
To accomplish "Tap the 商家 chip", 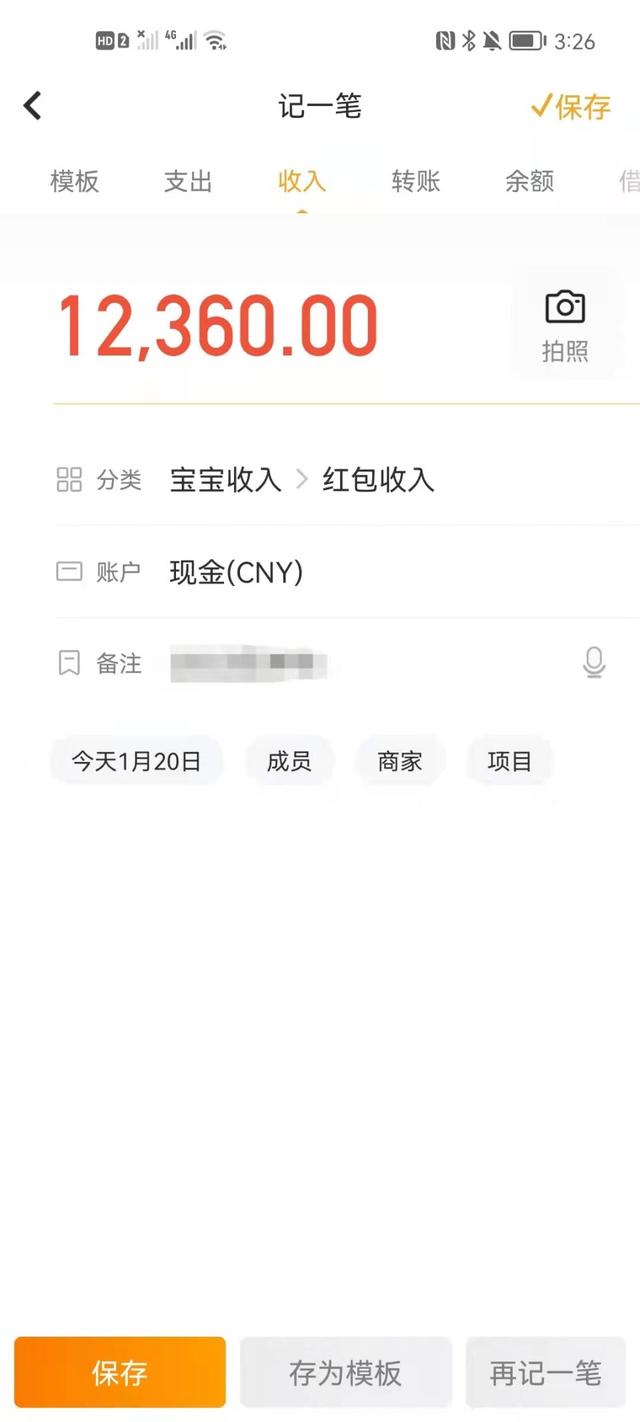I will [x=400, y=761].
